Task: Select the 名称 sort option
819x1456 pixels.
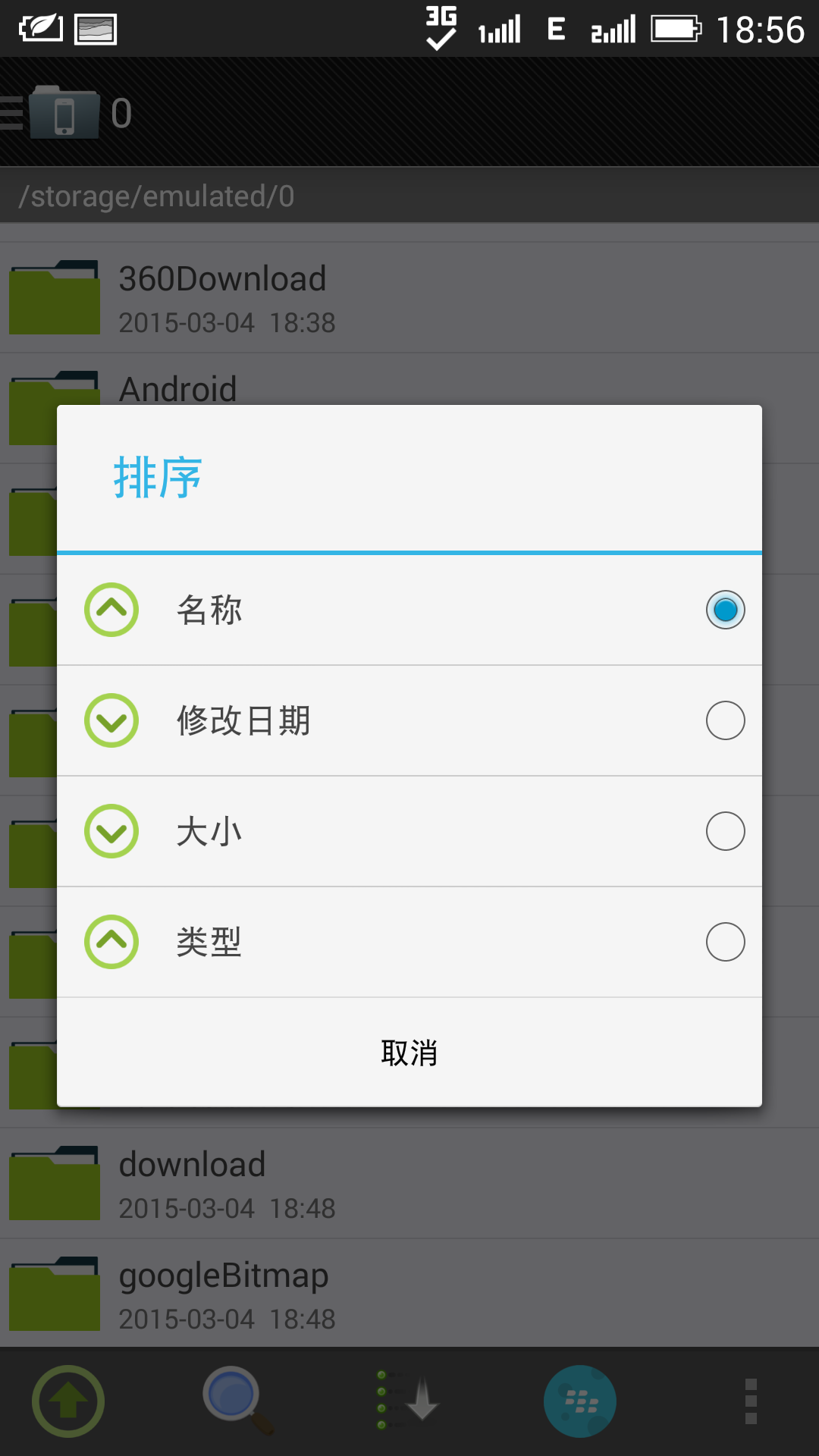Action: [724, 610]
